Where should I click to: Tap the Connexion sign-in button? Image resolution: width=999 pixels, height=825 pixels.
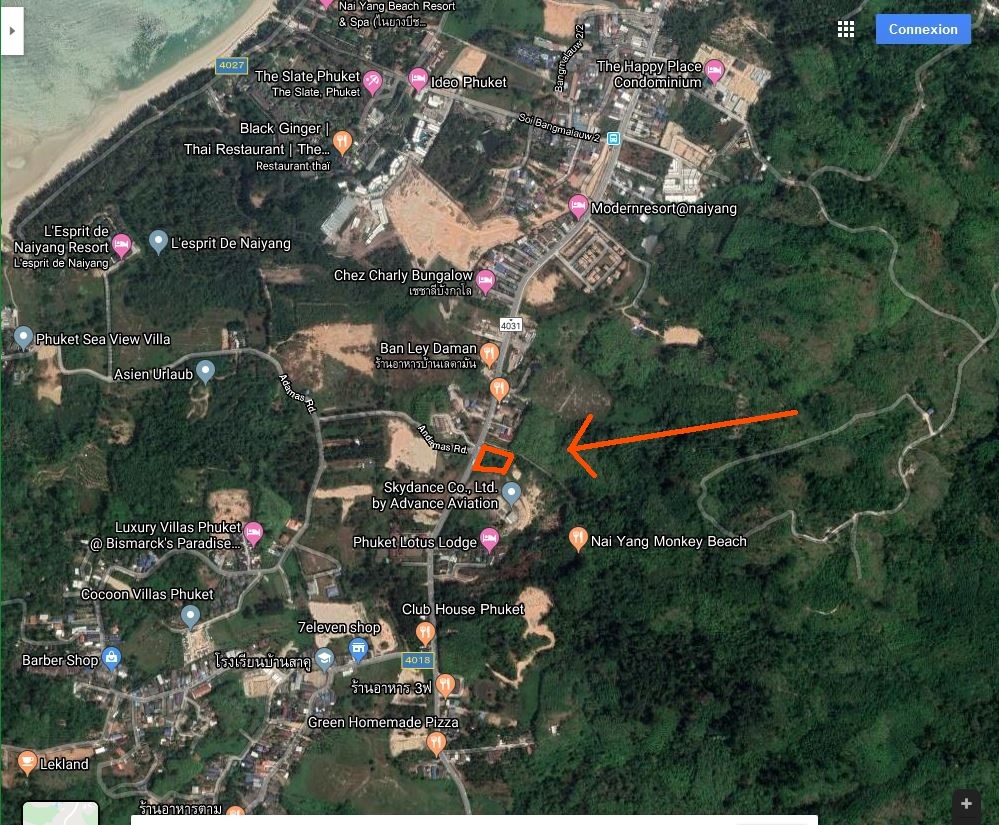click(922, 29)
